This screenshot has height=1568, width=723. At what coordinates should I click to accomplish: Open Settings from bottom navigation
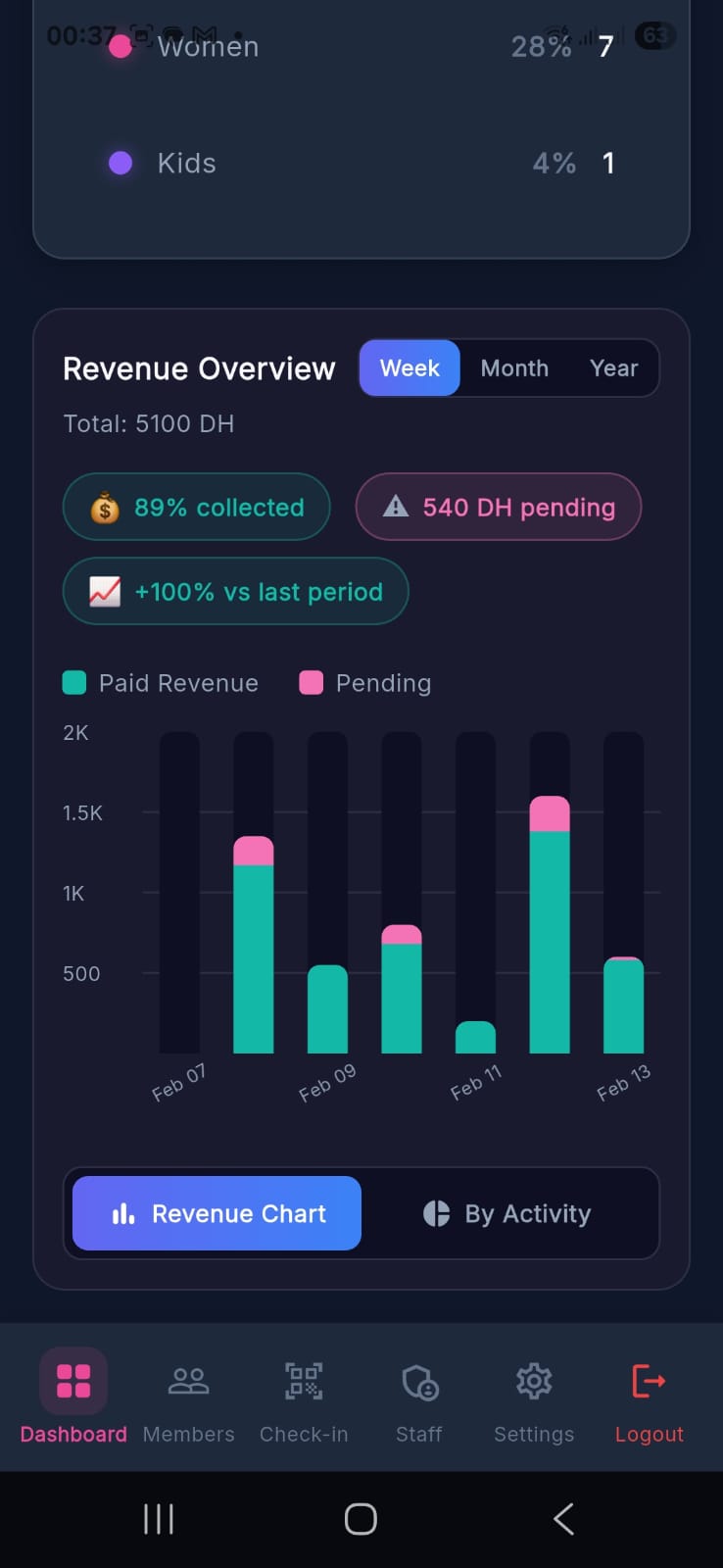tap(534, 1396)
